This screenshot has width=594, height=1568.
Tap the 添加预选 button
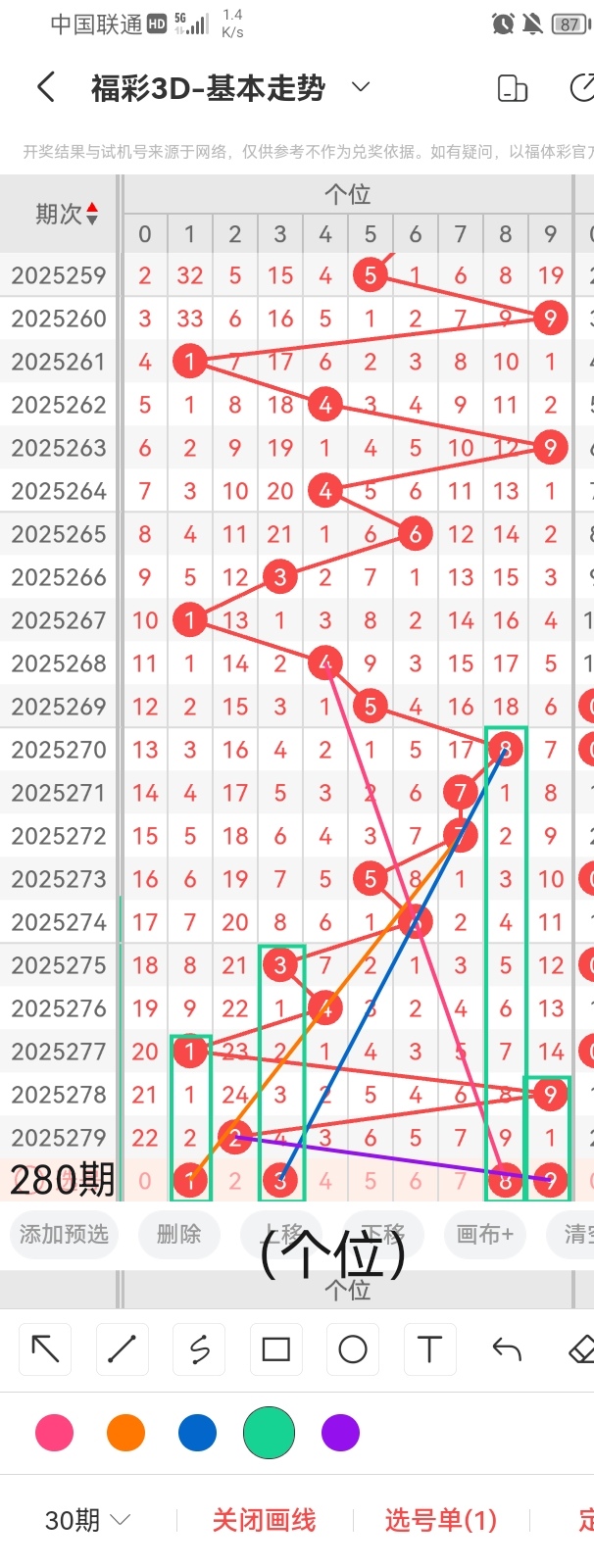64,1234
